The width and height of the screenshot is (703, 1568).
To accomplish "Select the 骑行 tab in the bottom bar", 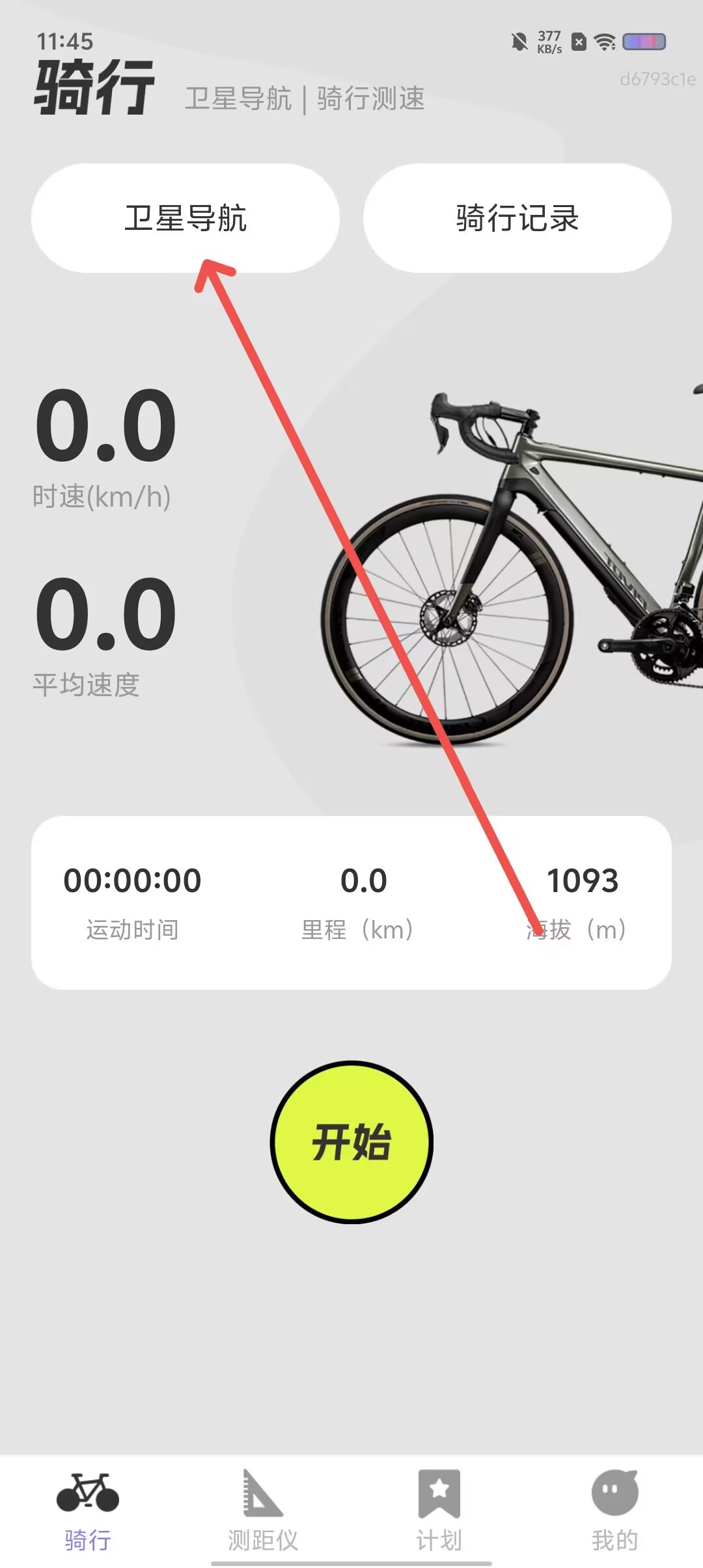I will click(88, 1511).
